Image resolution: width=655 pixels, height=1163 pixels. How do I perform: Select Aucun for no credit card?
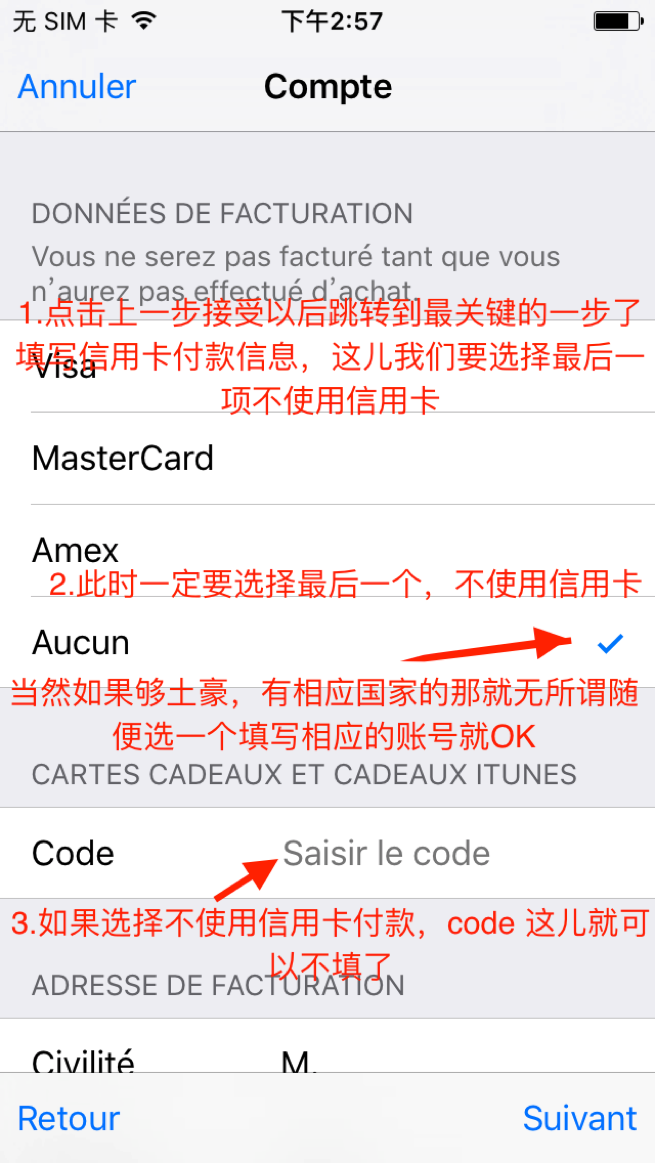[x=81, y=642]
